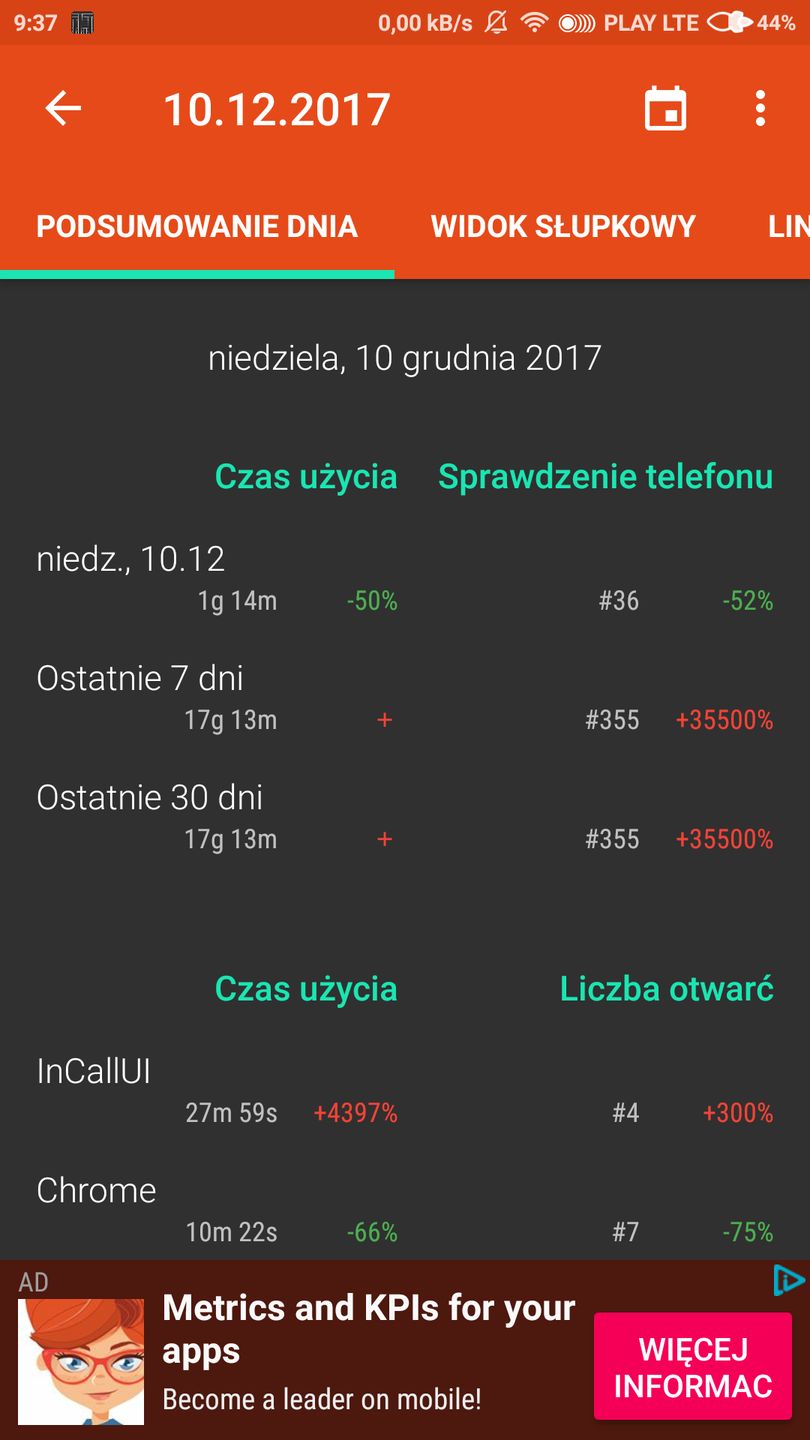Switch to the WIDOK SŁUPKOWY tab
Viewport: 810px width, 1440px height.
click(x=563, y=225)
